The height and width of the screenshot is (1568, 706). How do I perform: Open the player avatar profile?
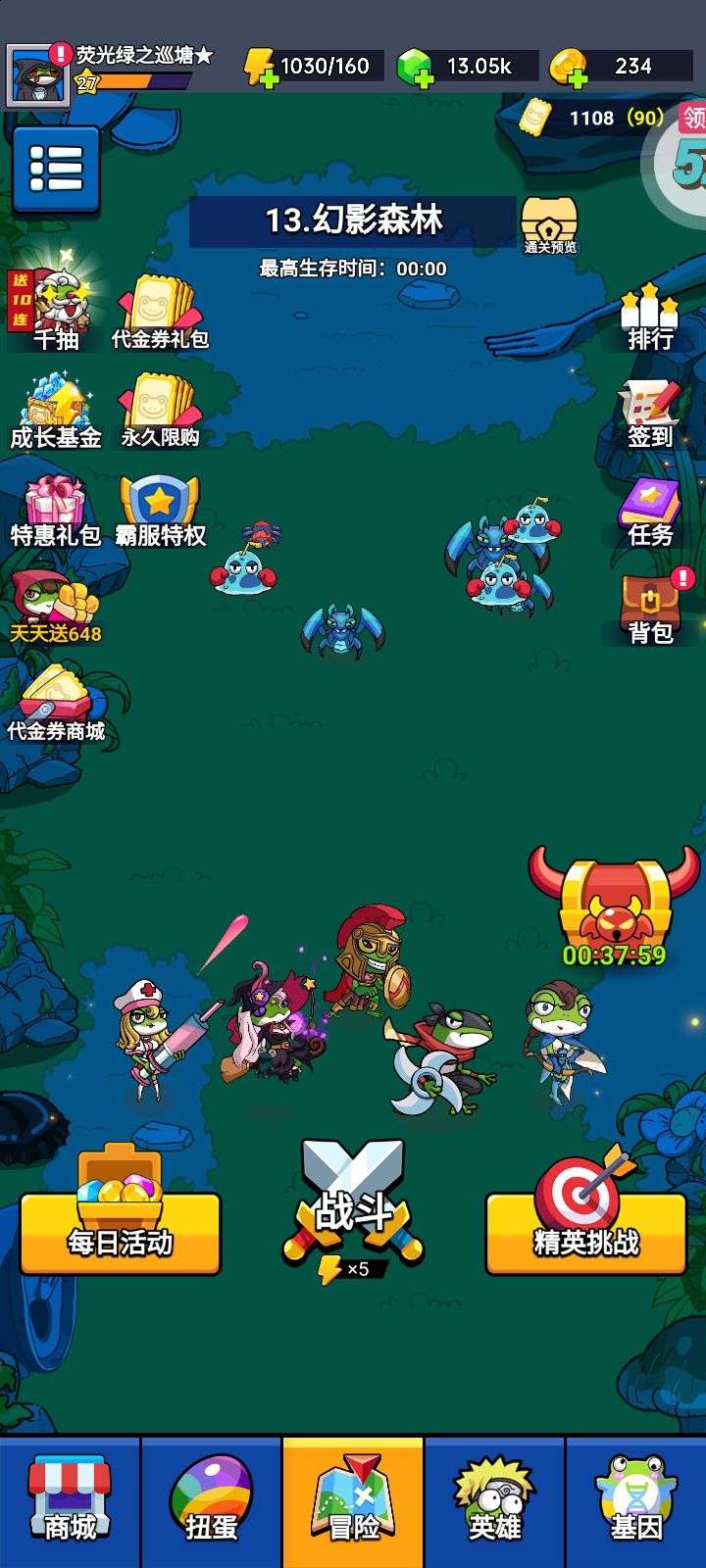point(38,74)
